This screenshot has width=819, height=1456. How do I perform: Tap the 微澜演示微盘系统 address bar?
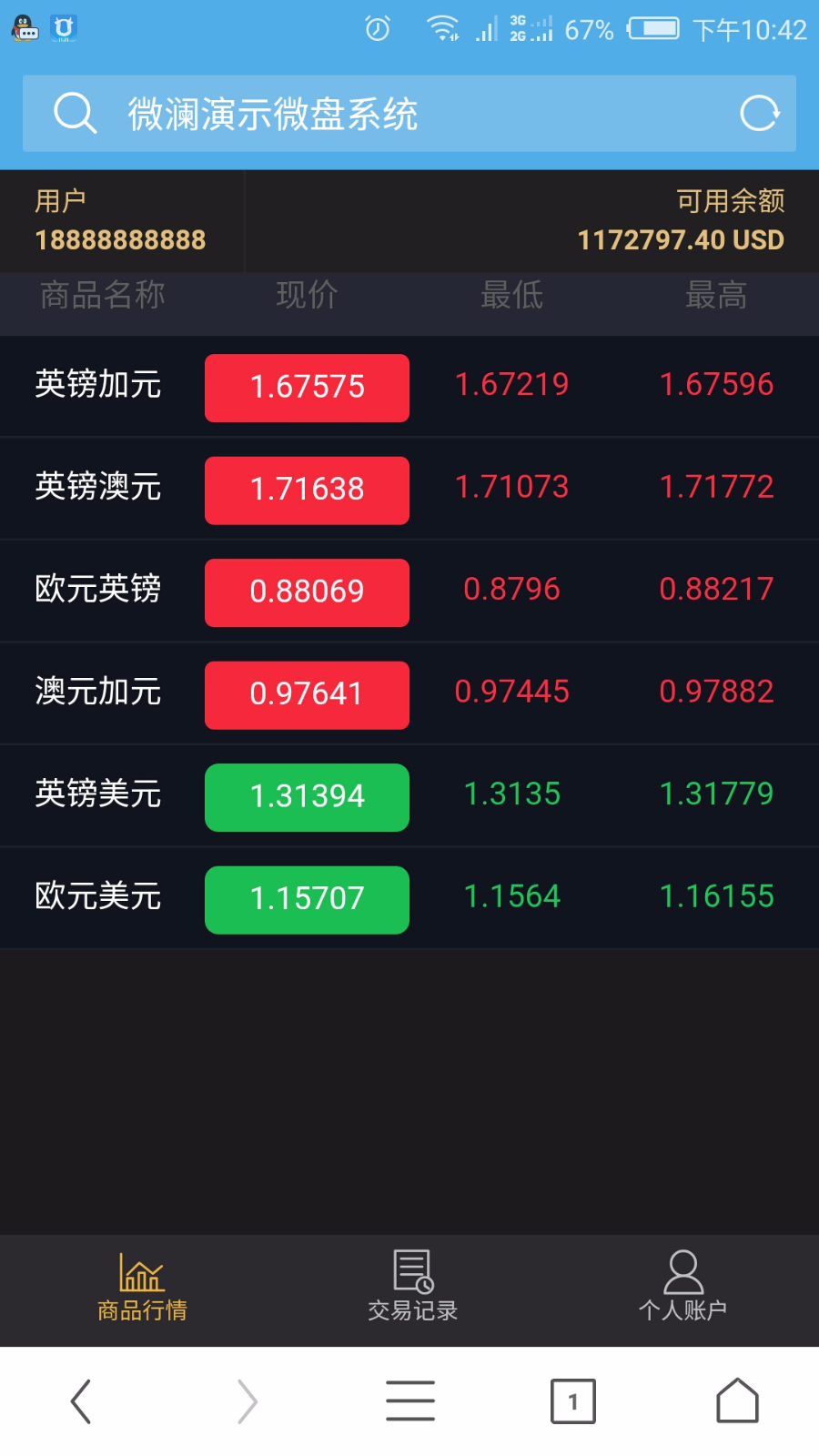click(x=409, y=114)
